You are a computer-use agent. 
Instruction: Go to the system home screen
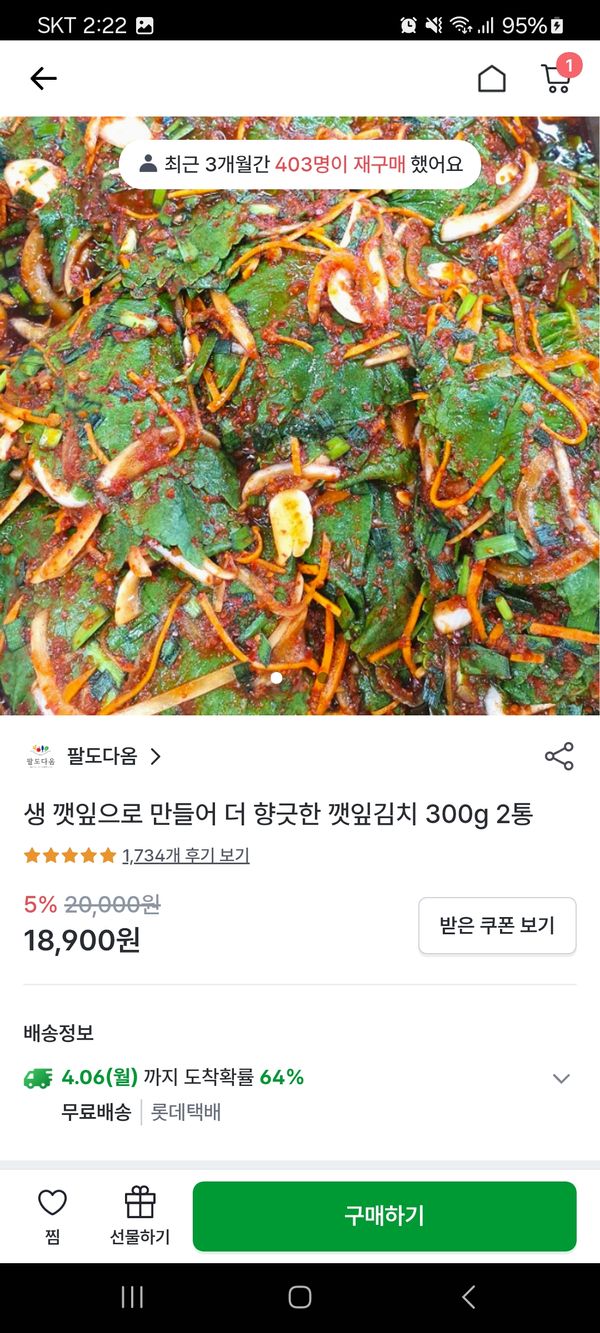coord(300,1297)
